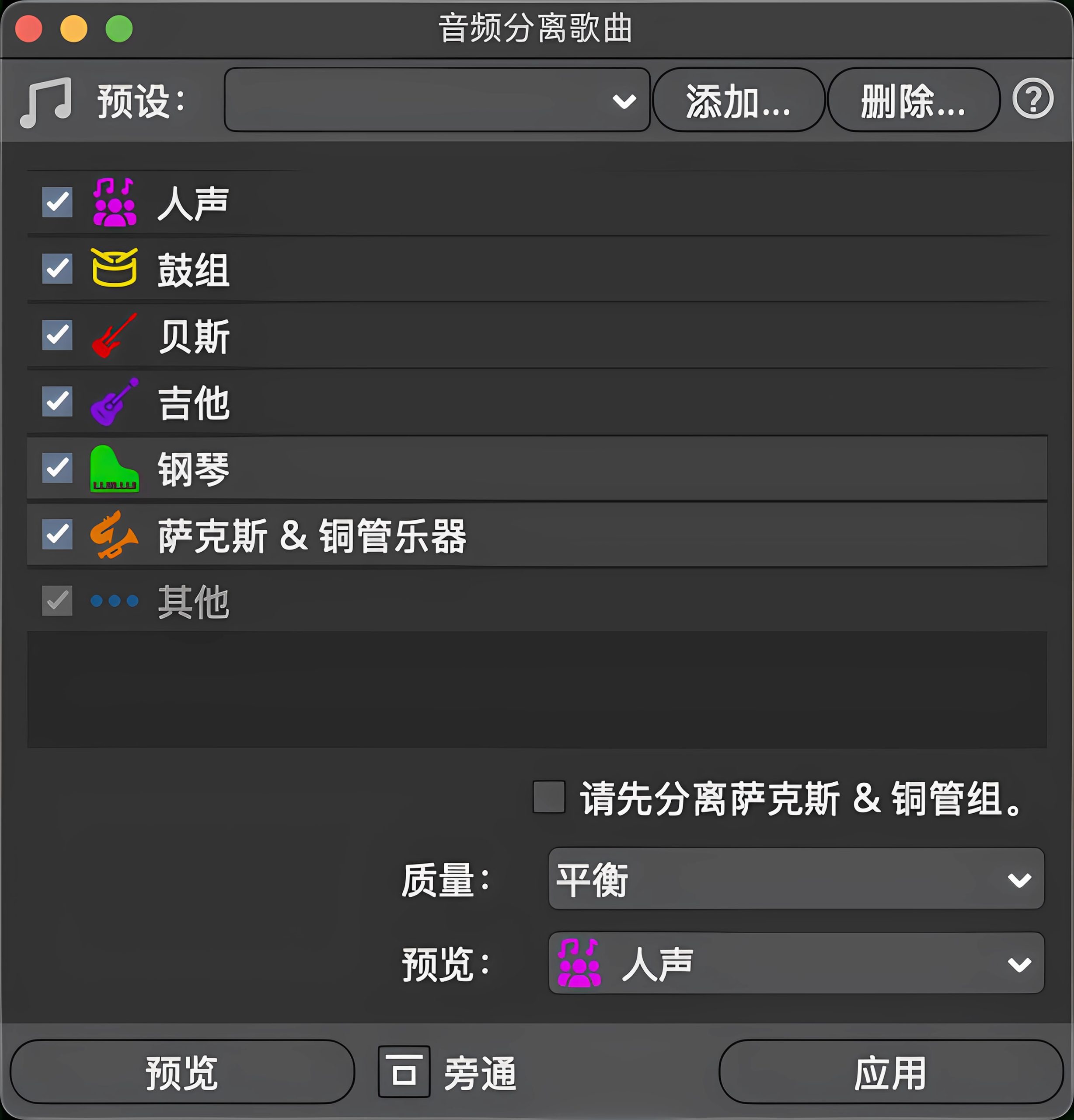Enable 请先分离萨克斯 & 铜管组 checkbox
The height and width of the screenshot is (1120, 1074).
tap(548, 797)
